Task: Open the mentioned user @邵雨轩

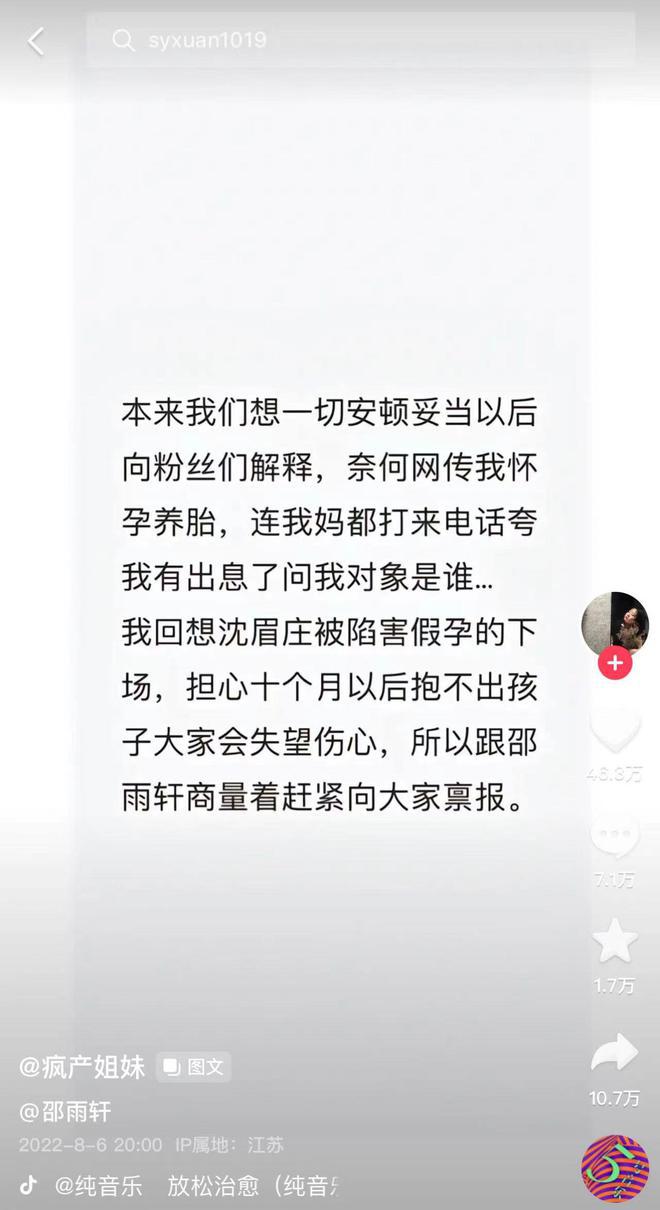Action: (x=65, y=1111)
